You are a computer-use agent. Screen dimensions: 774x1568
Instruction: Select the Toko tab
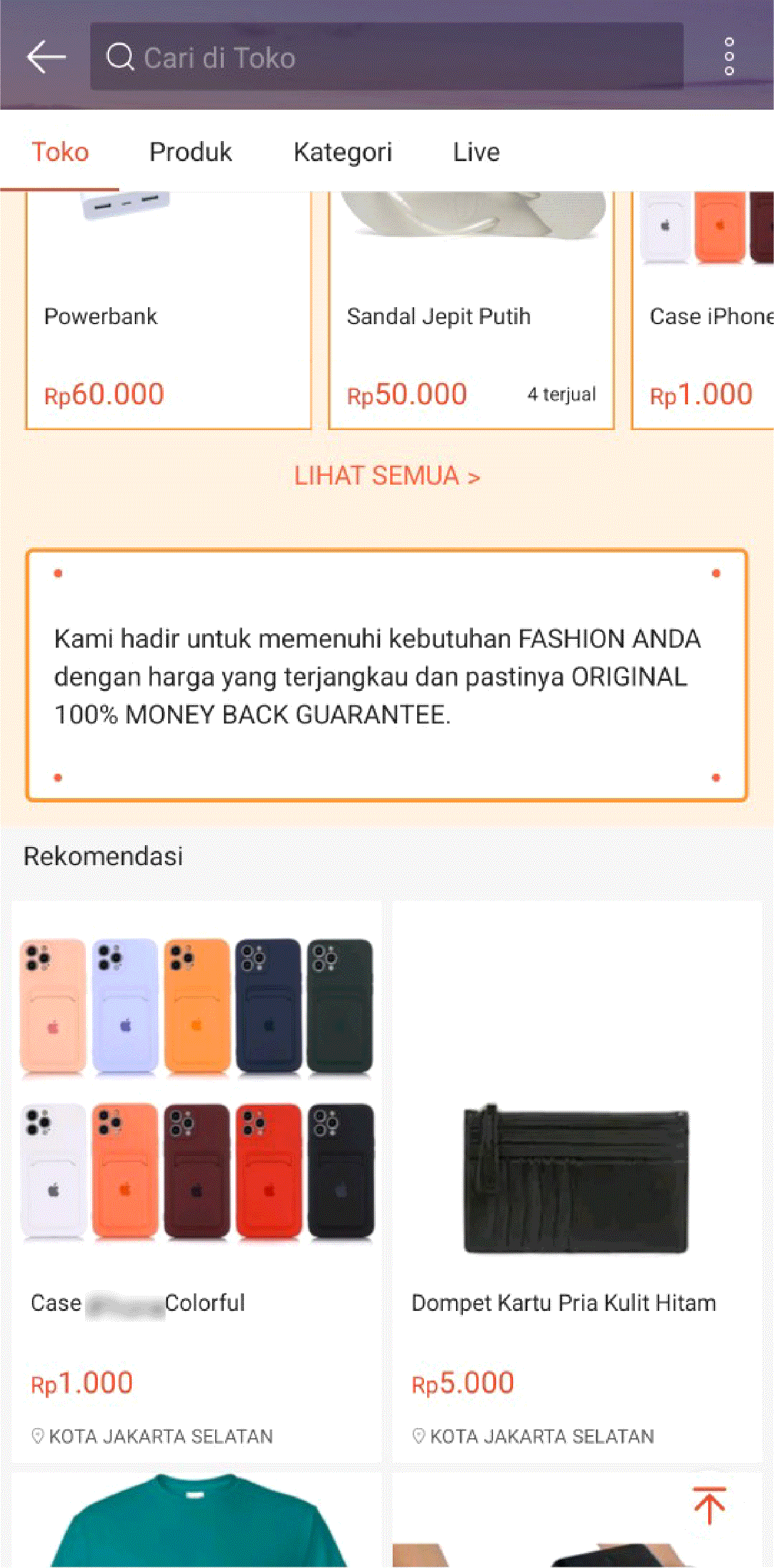60,152
